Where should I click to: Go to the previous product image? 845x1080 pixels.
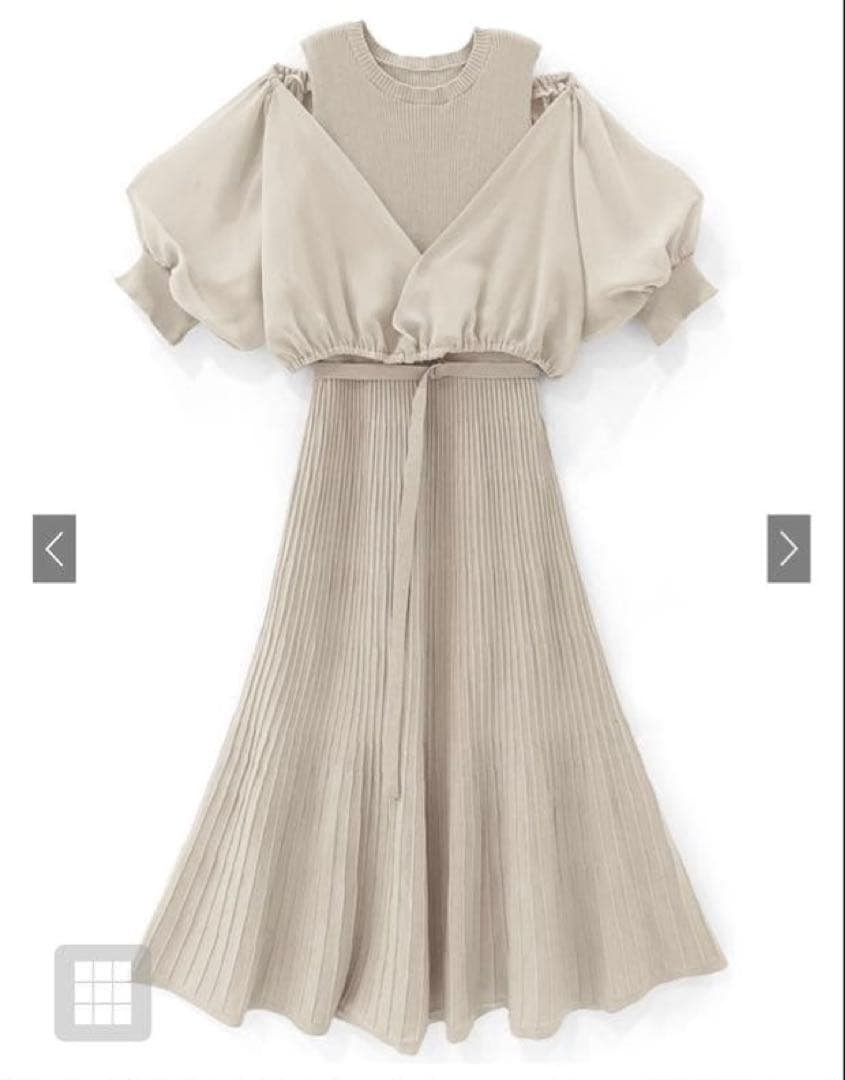54,548
